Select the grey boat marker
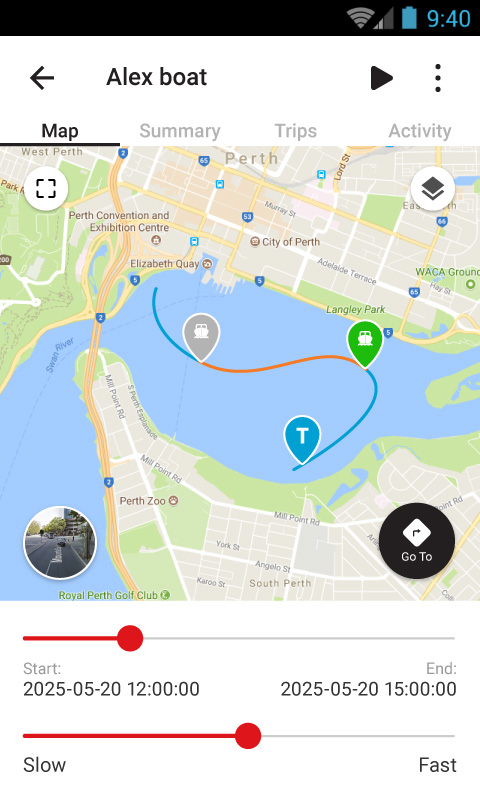 201,337
